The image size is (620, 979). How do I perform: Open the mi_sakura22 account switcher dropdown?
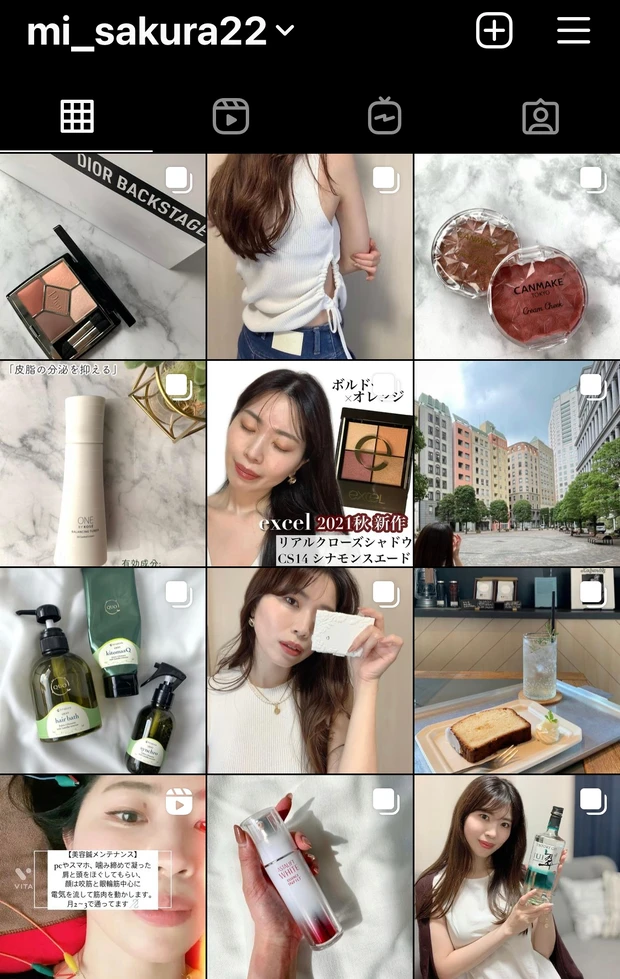160,32
